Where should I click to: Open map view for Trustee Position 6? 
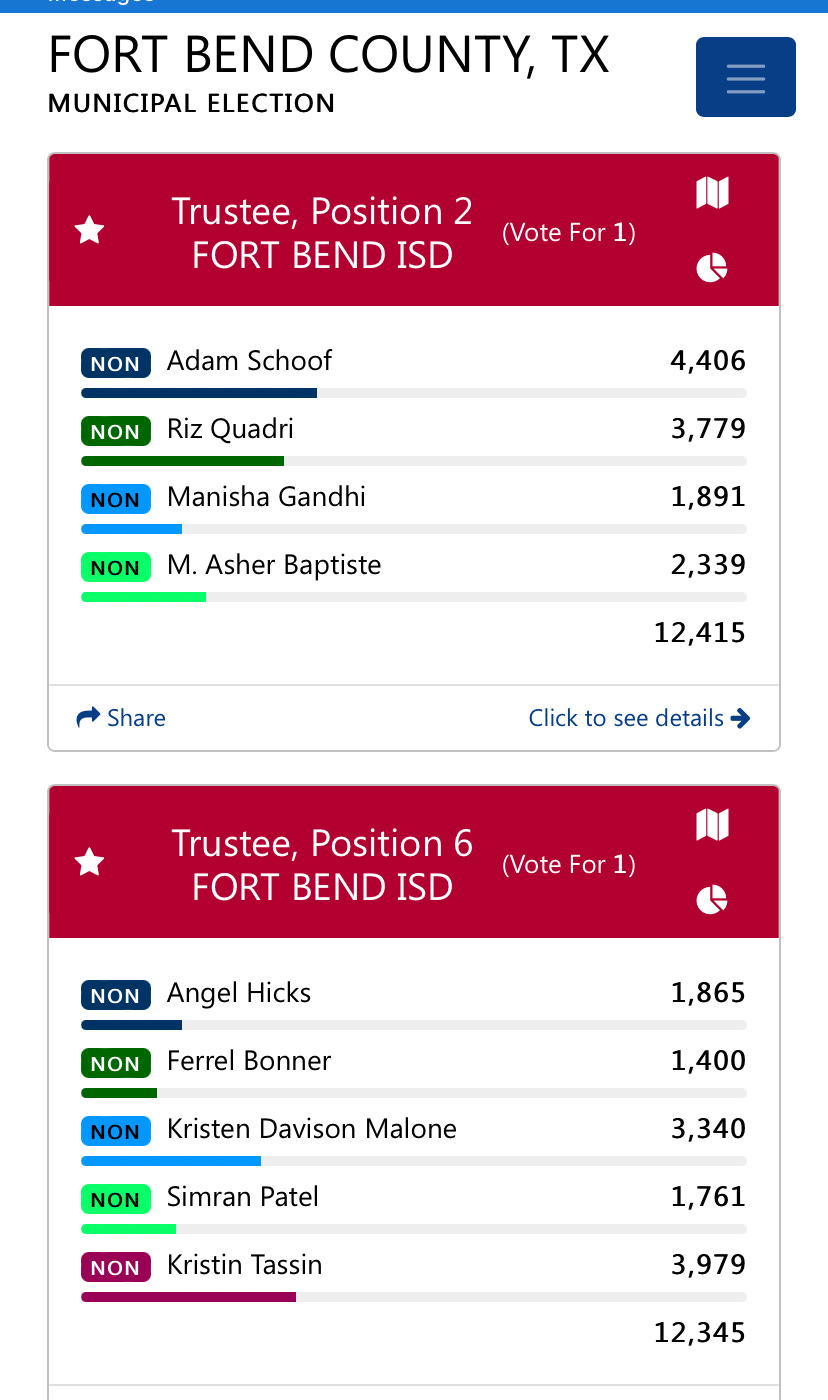tap(712, 824)
